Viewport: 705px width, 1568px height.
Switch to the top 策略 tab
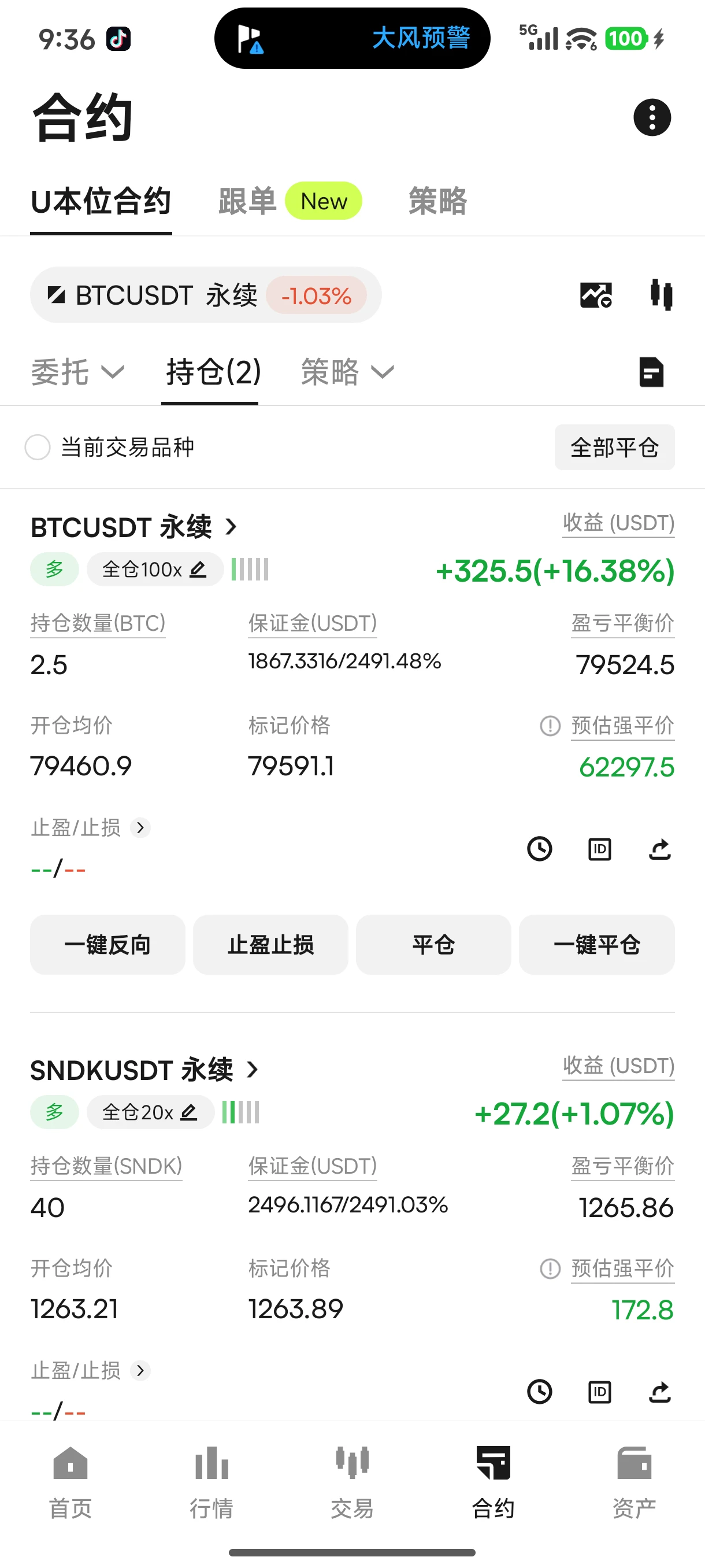click(437, 201)
